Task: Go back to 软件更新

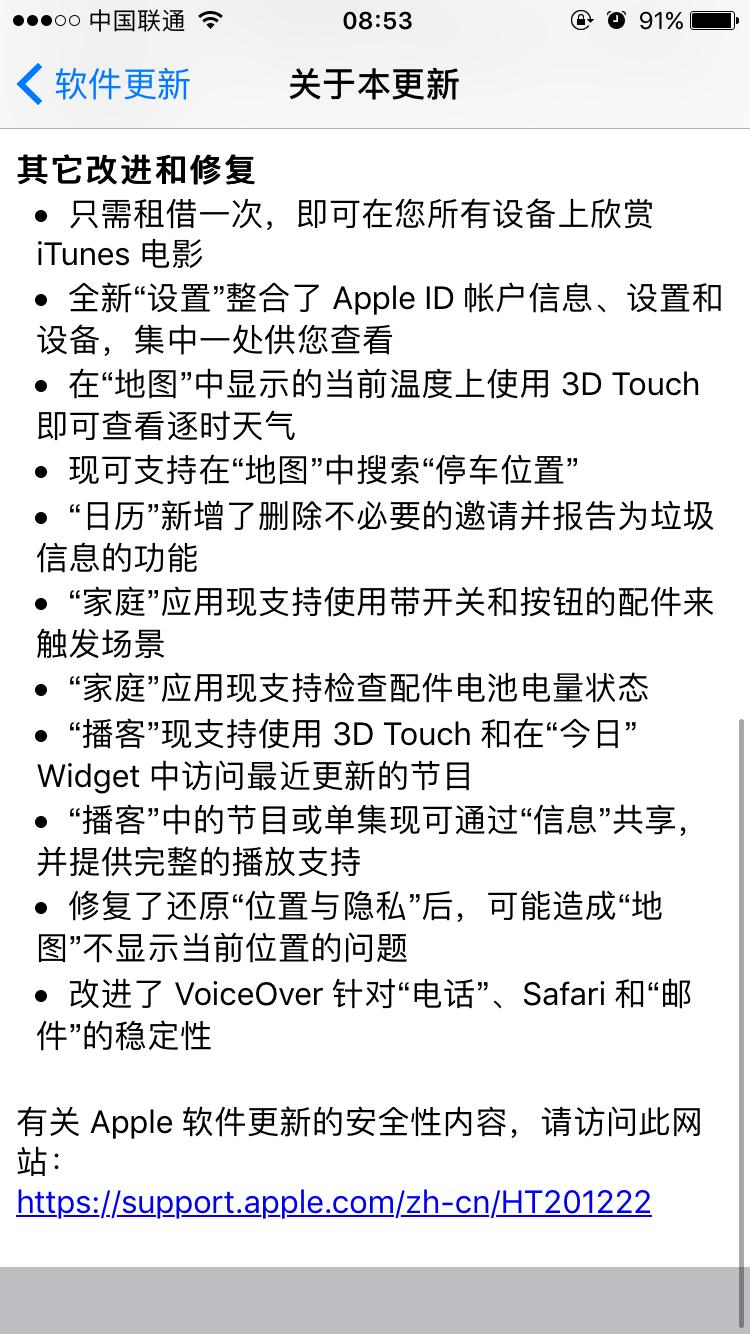Action: coord(104,85)
